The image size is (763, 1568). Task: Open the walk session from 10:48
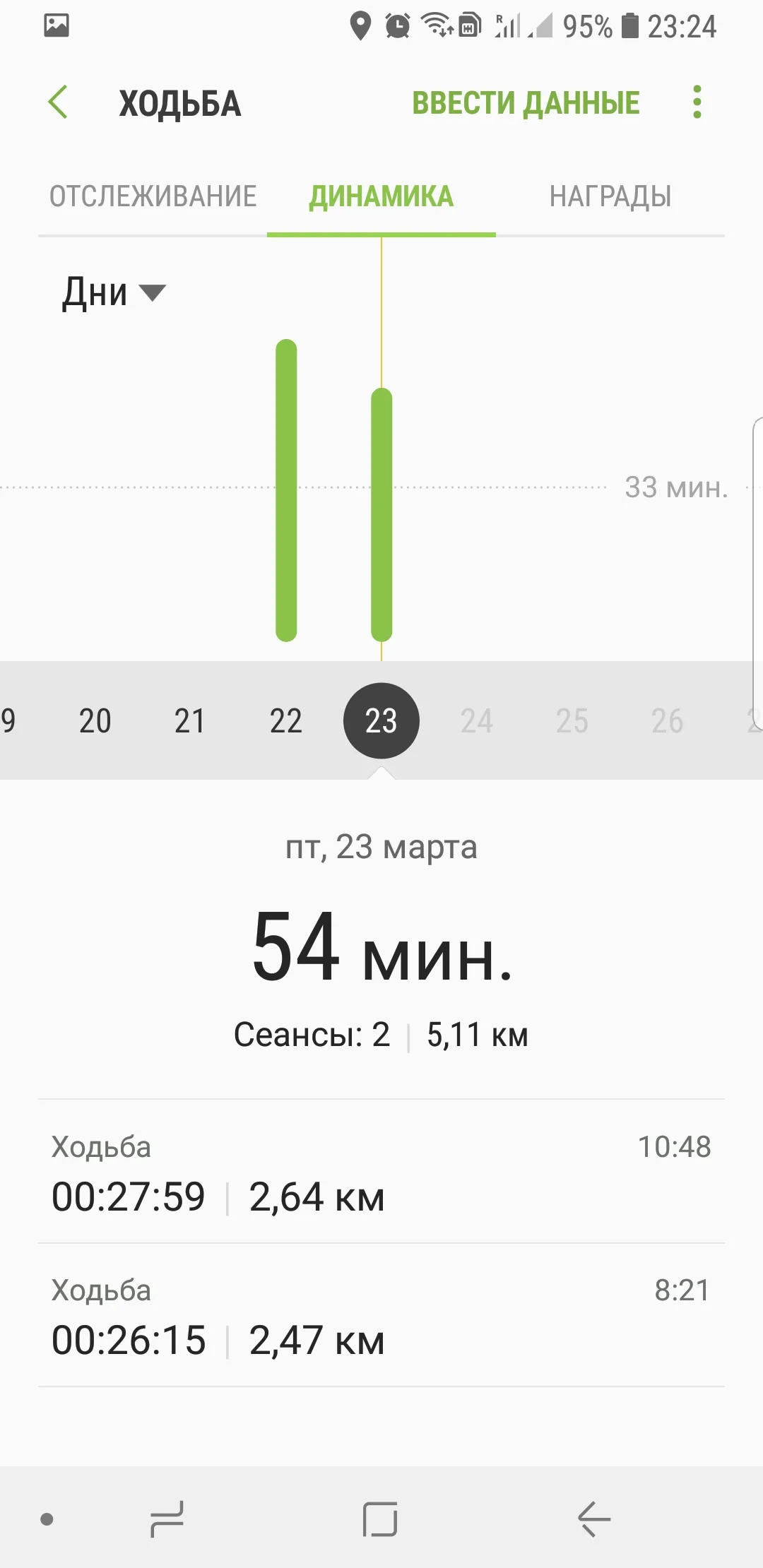(x=381, y=1172)
